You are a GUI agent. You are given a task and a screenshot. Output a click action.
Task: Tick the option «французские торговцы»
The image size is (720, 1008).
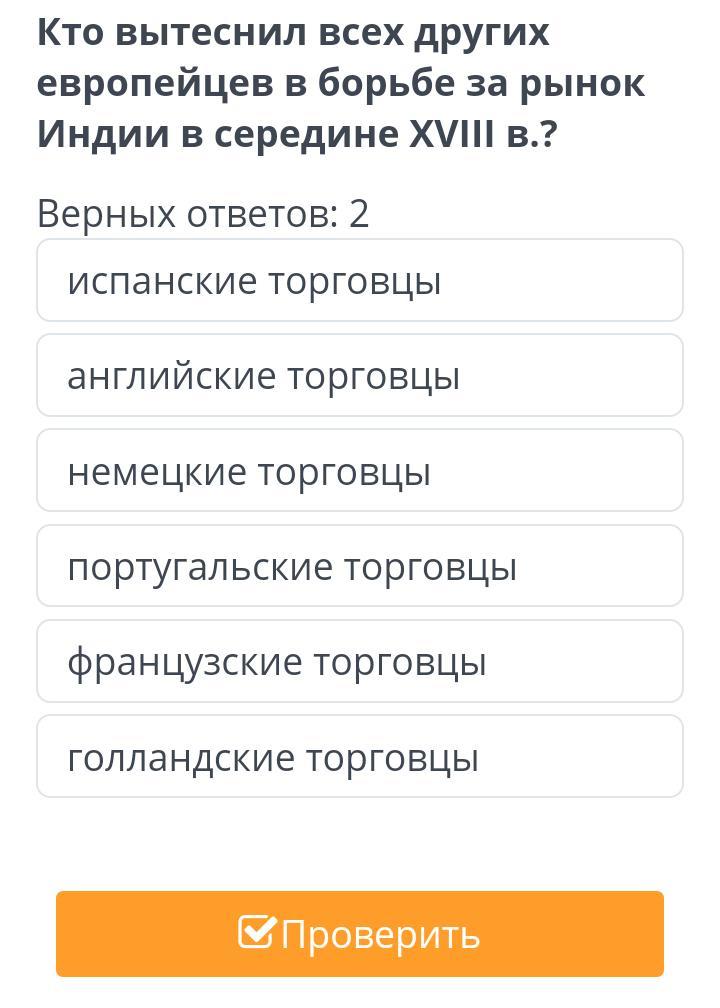(x=360, y=661)
